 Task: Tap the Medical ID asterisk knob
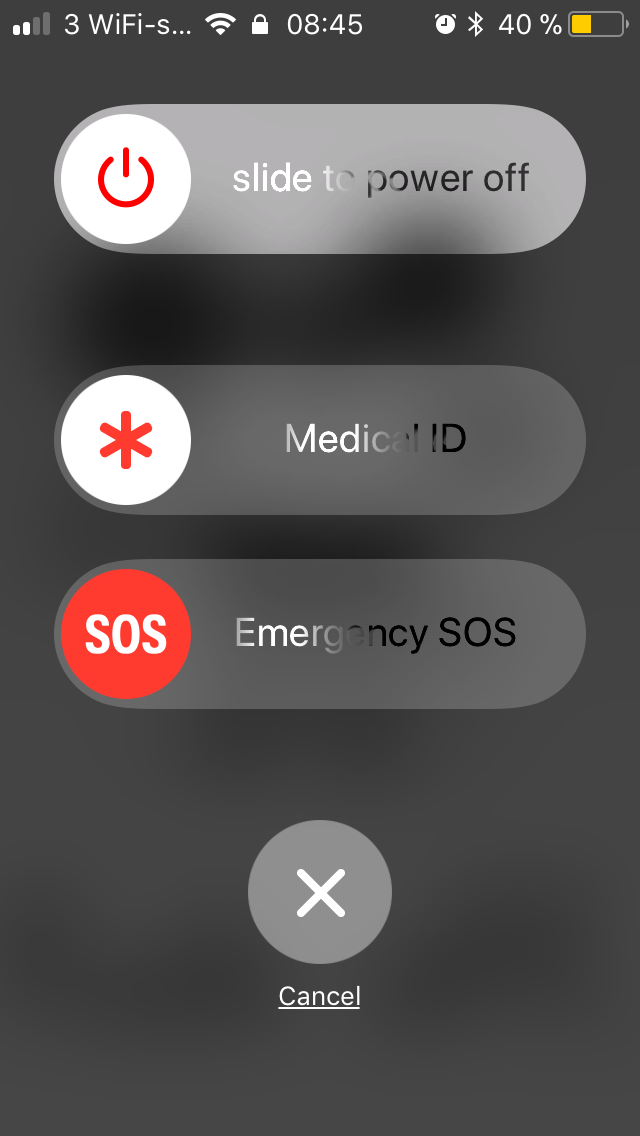coord(126,440)
